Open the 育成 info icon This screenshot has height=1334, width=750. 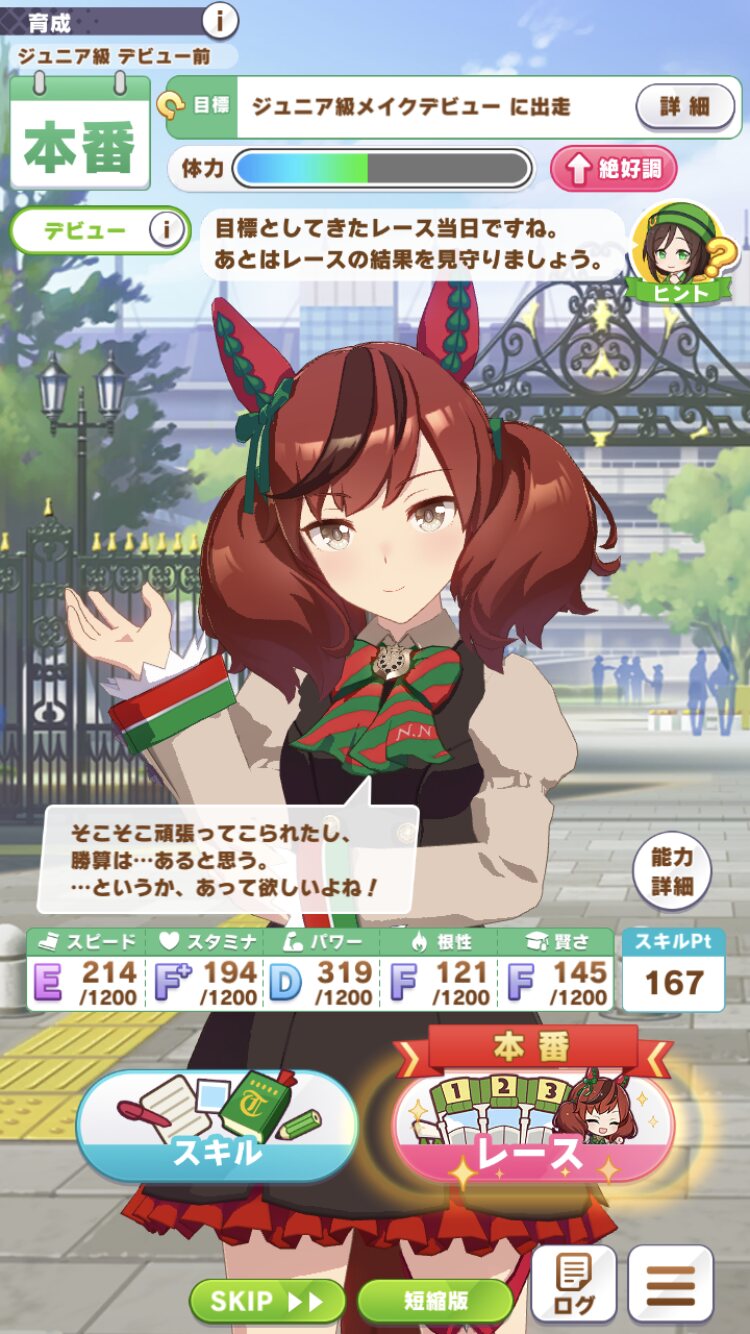(x=220, y=19)
